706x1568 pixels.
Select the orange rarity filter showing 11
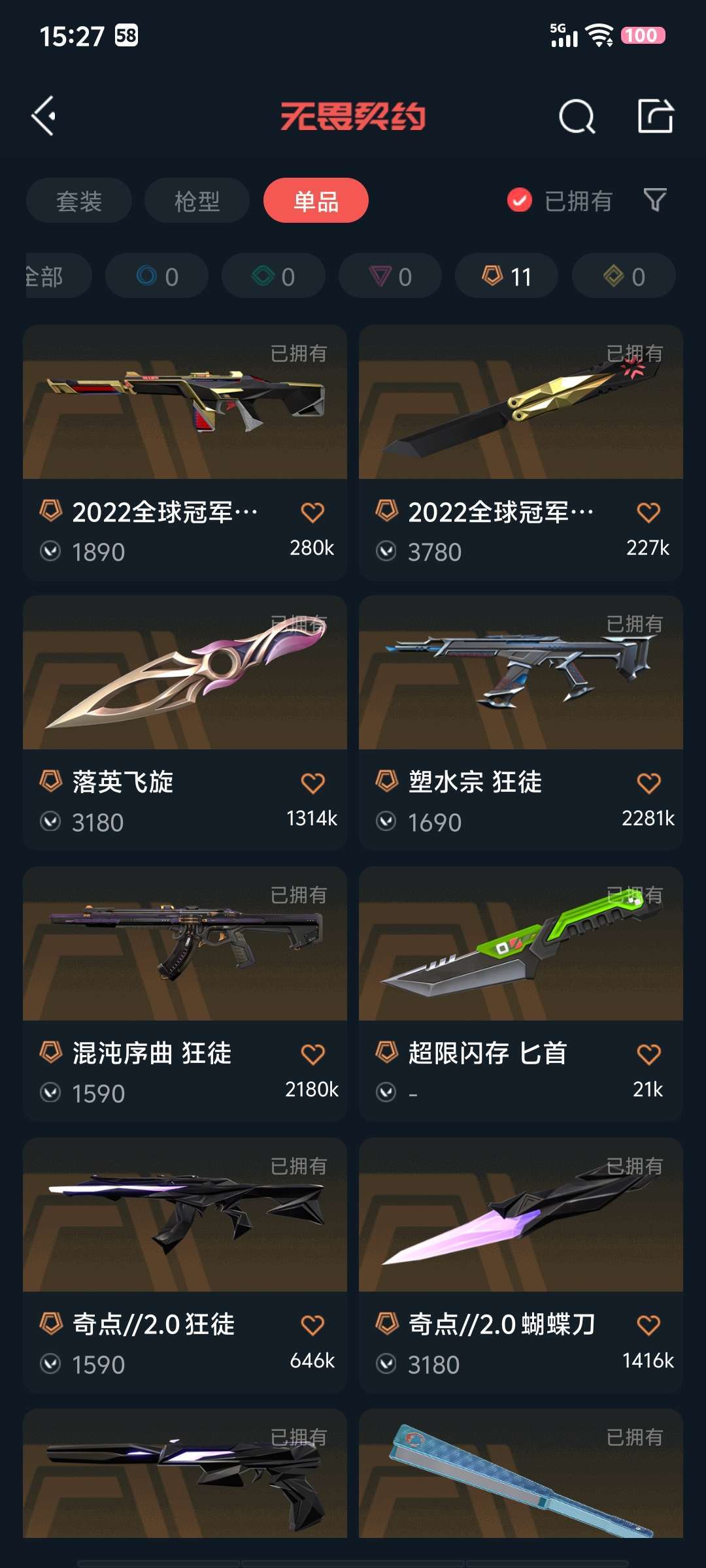point(507,276)
